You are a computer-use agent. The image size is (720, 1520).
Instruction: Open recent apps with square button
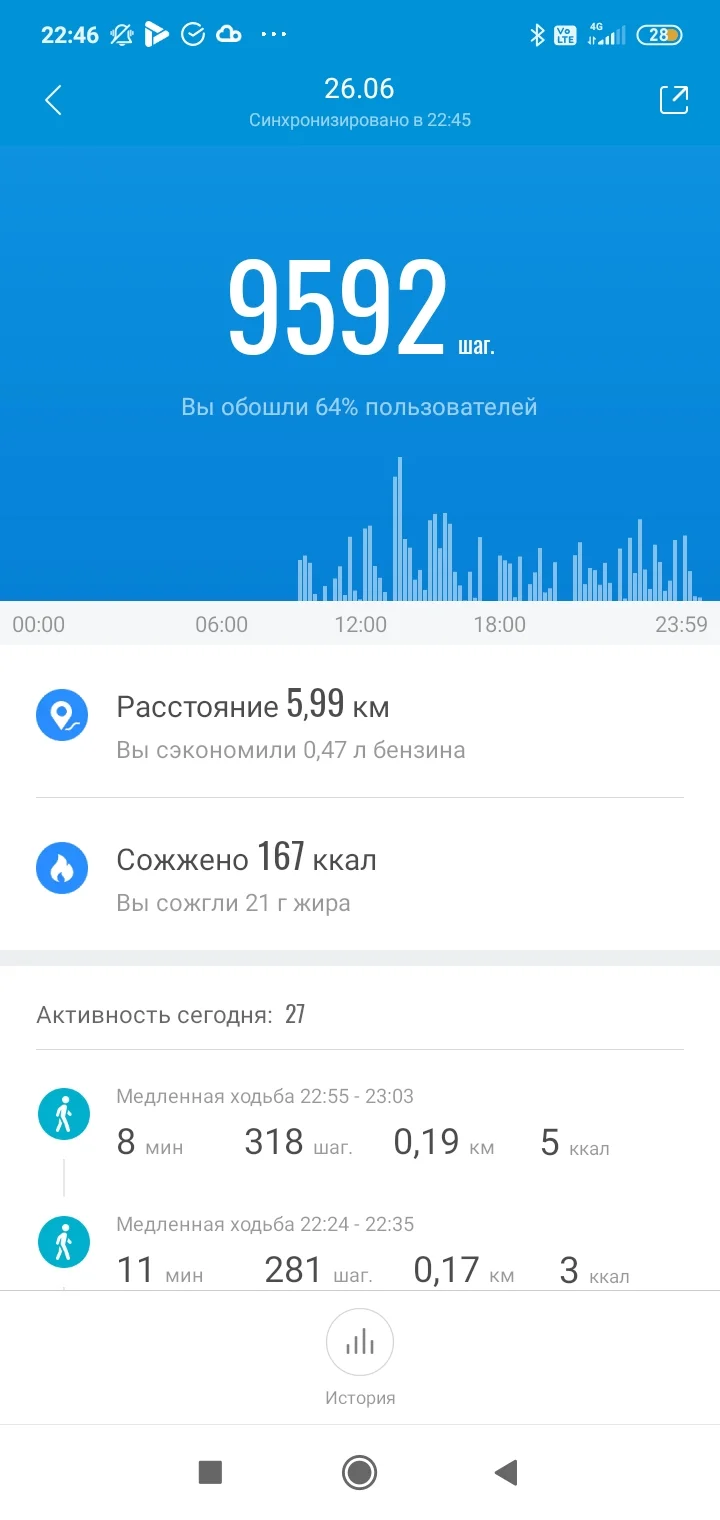pyautogui.click(x=210, y=1472)
